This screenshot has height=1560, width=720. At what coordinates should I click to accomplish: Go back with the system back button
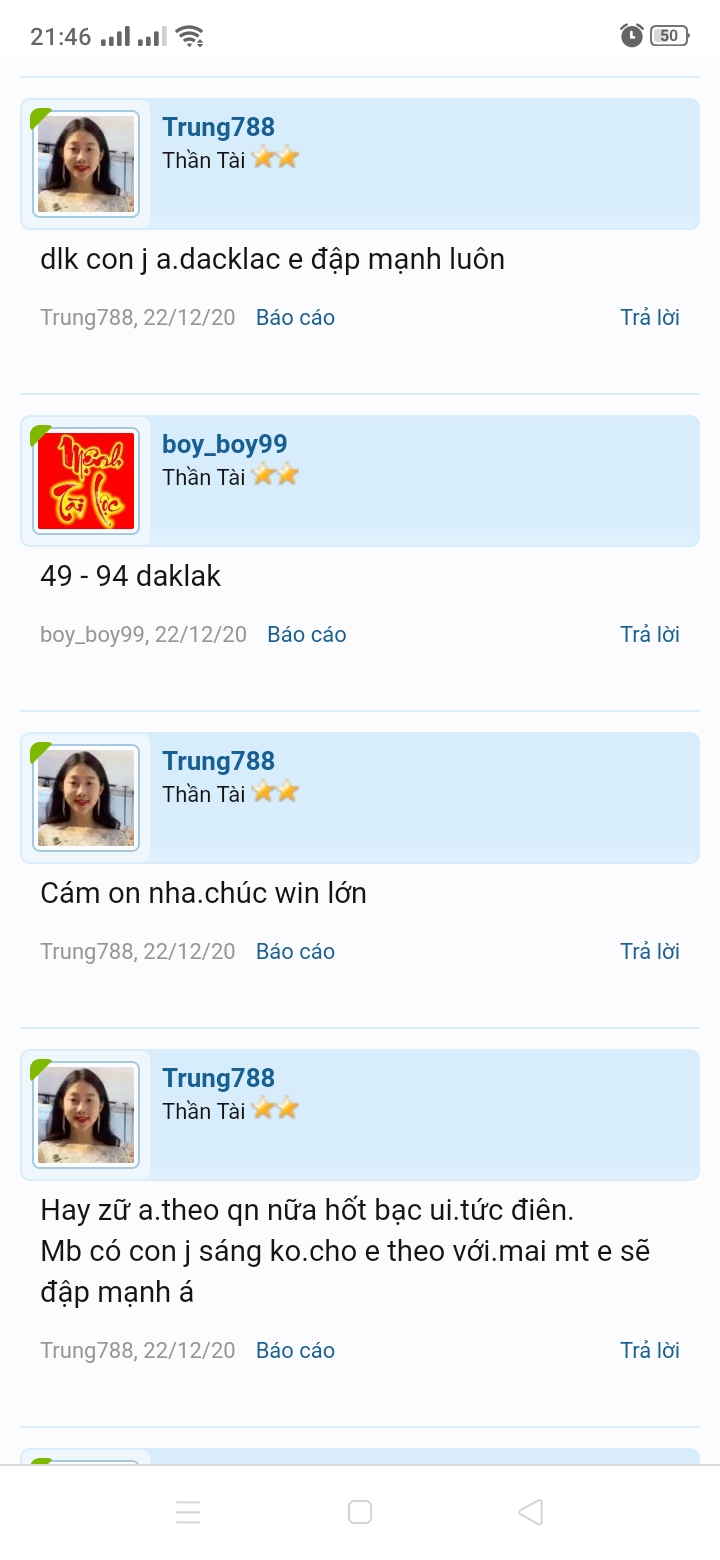(531, 1512)
